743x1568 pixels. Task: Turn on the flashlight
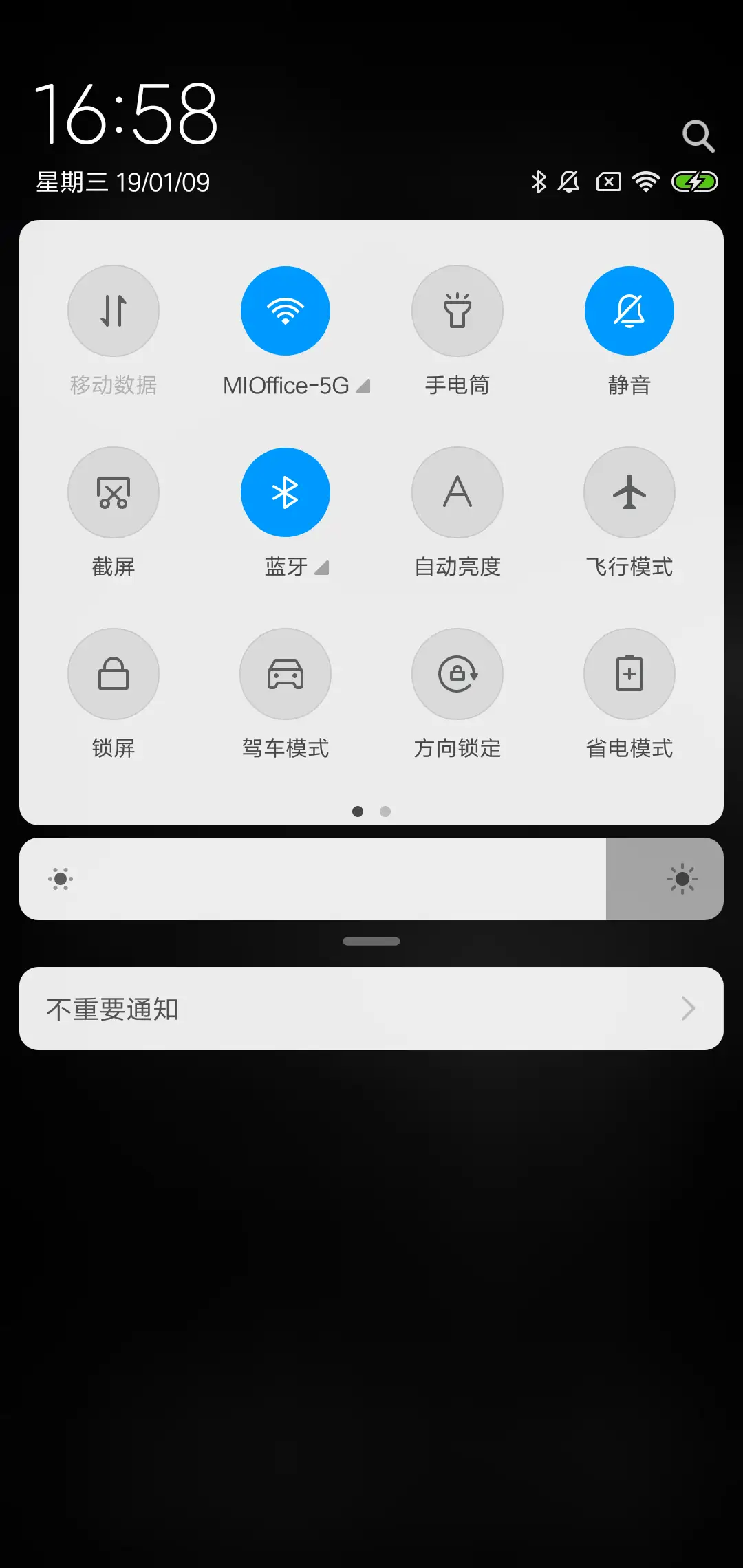pos(457,311)
